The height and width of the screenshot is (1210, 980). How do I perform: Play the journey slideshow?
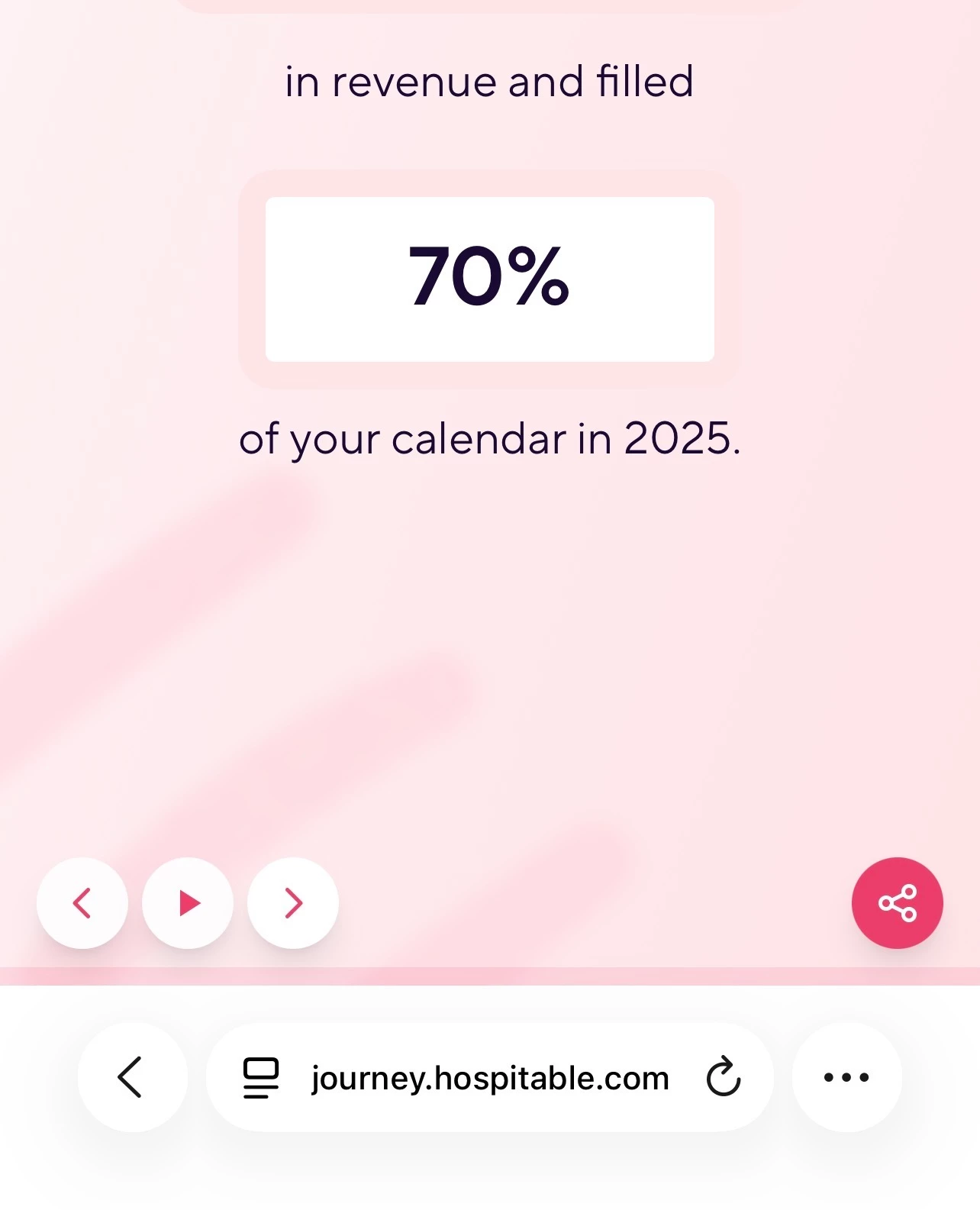188,903
